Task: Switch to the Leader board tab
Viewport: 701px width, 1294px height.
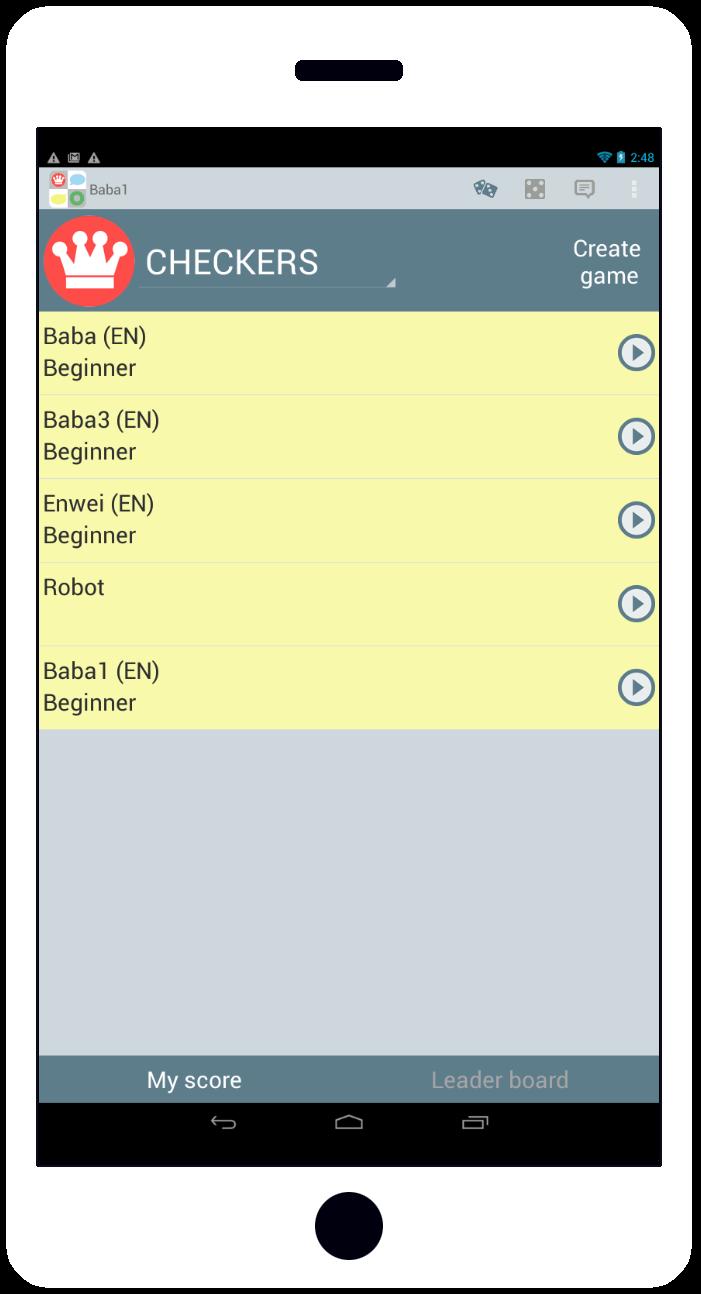Action: click(x=500, y=1080)
